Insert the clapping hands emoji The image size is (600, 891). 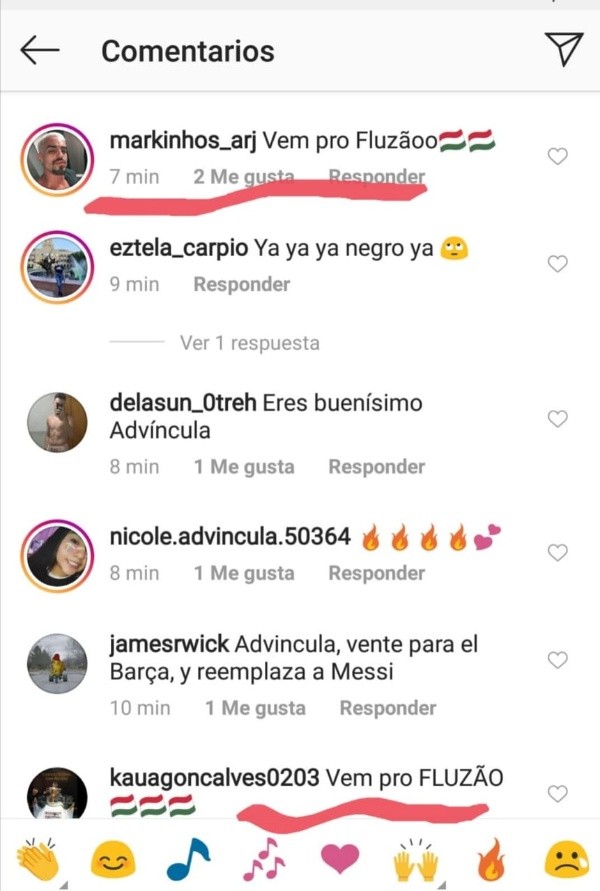[x=39, y=857]
